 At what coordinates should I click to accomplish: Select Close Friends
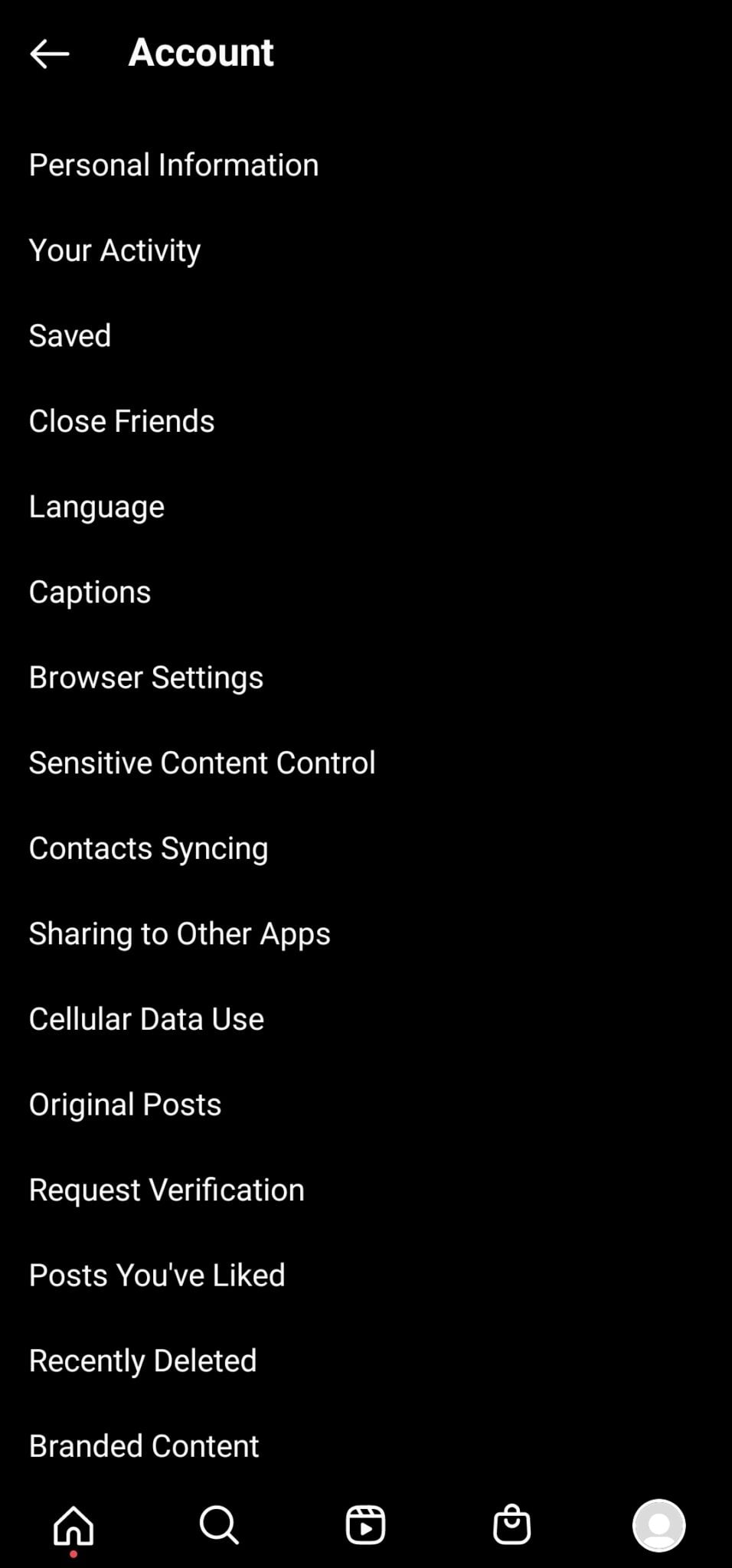click(x=122, y=421)
